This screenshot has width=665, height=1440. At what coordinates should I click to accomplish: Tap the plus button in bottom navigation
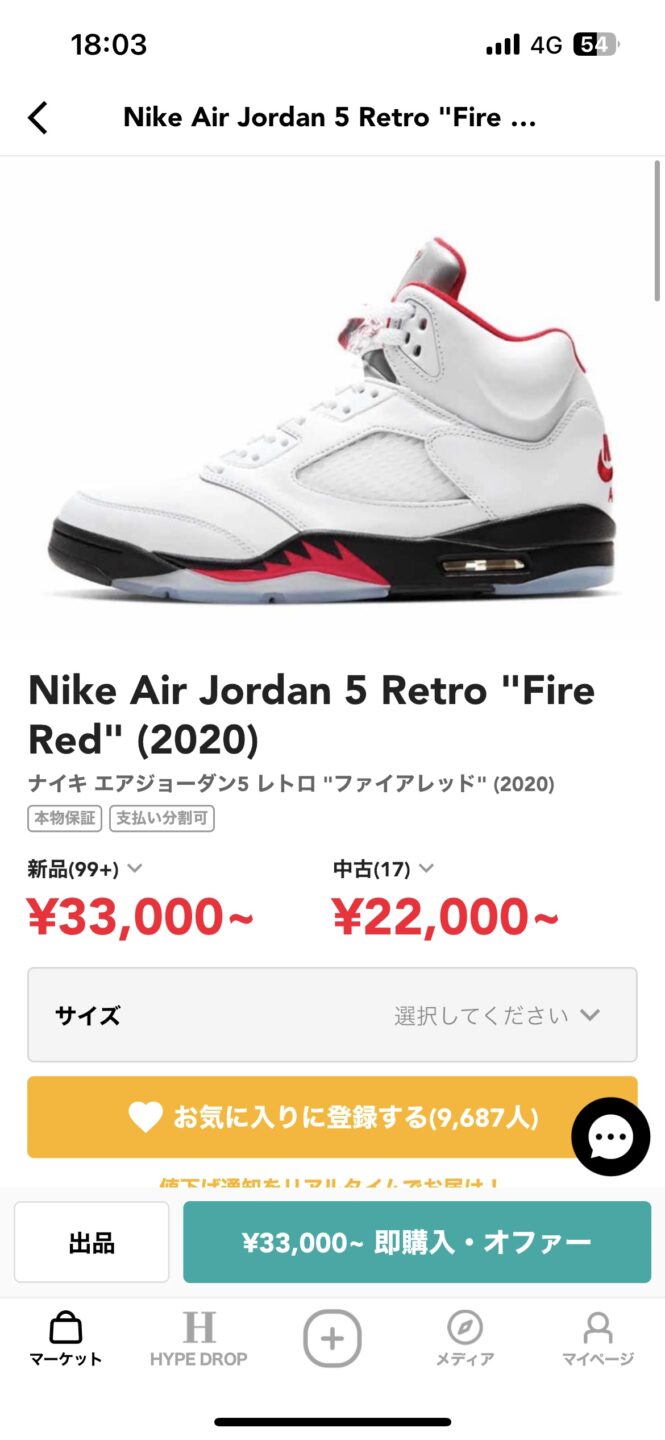[332, 1338]
